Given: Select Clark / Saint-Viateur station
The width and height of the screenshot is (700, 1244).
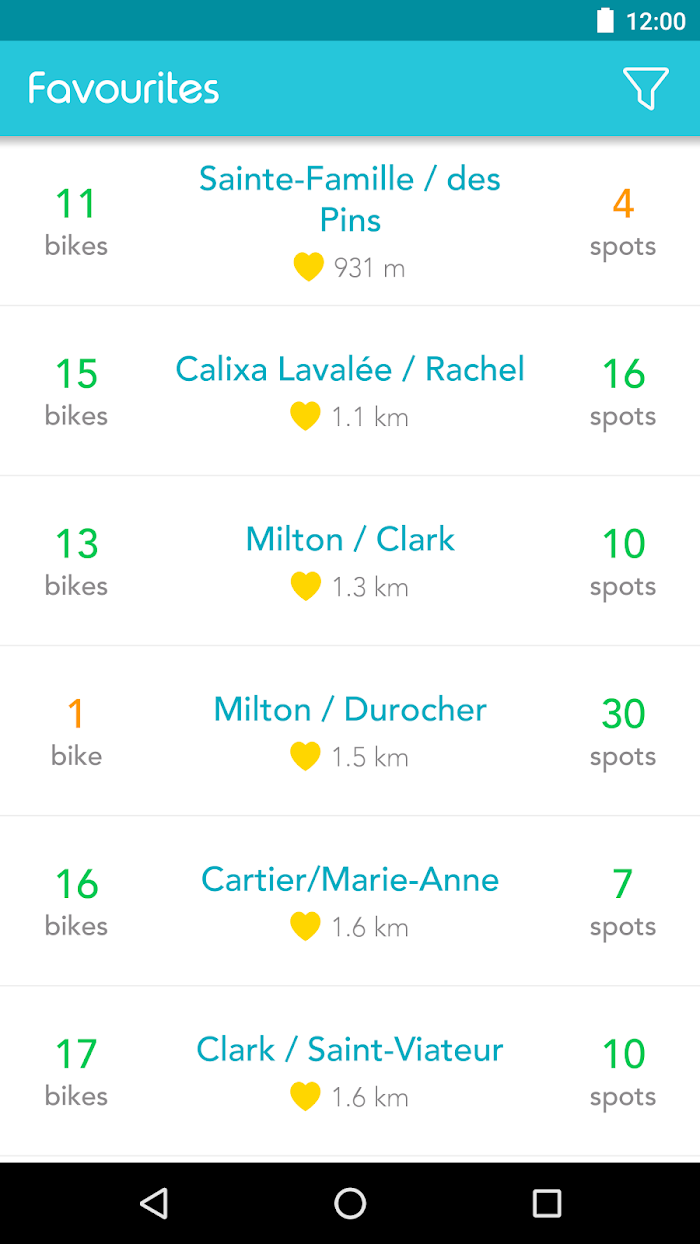Looking at the screenshot, I should tap(350, 1071).
